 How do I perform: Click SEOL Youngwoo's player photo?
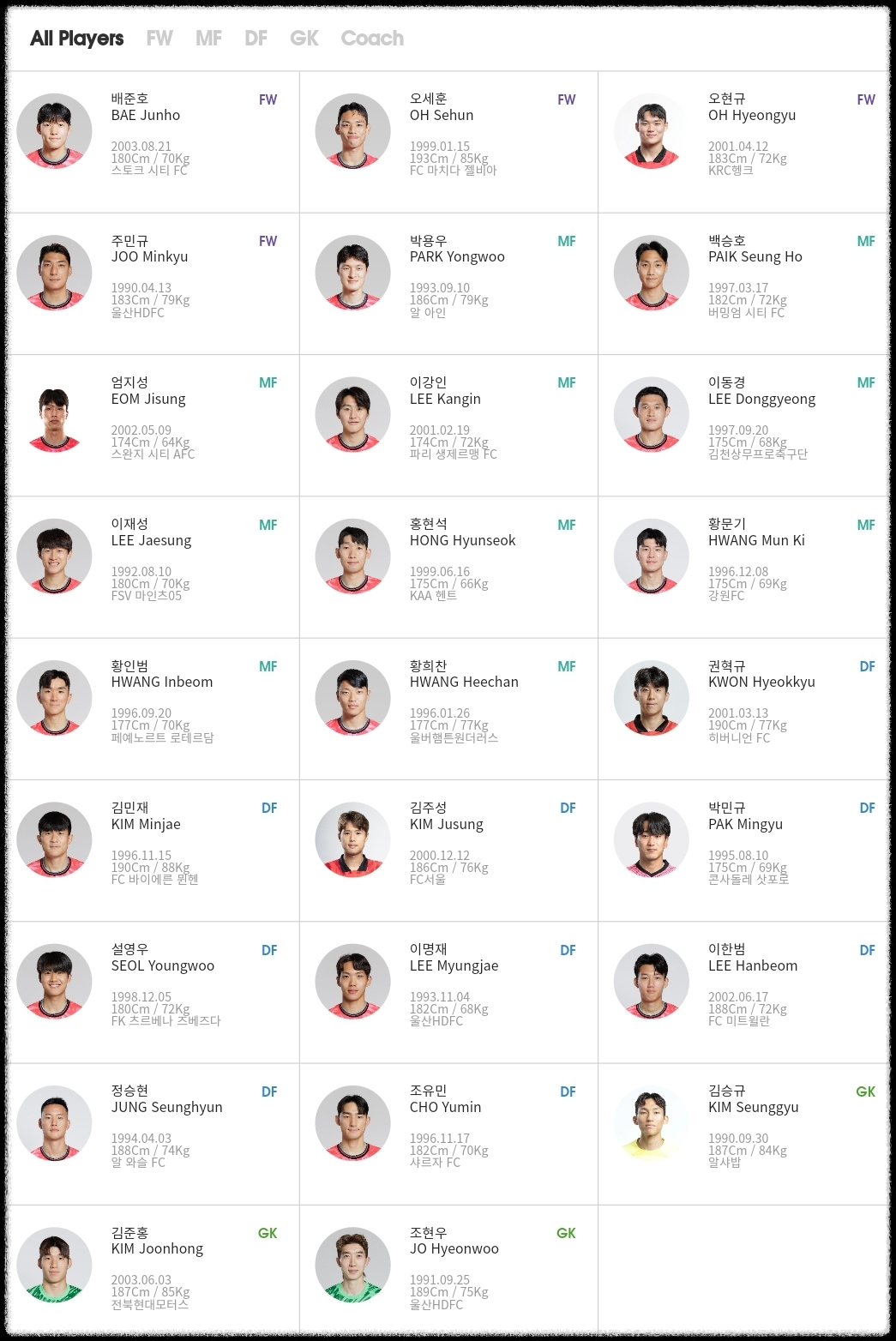[x=54, y=982]
